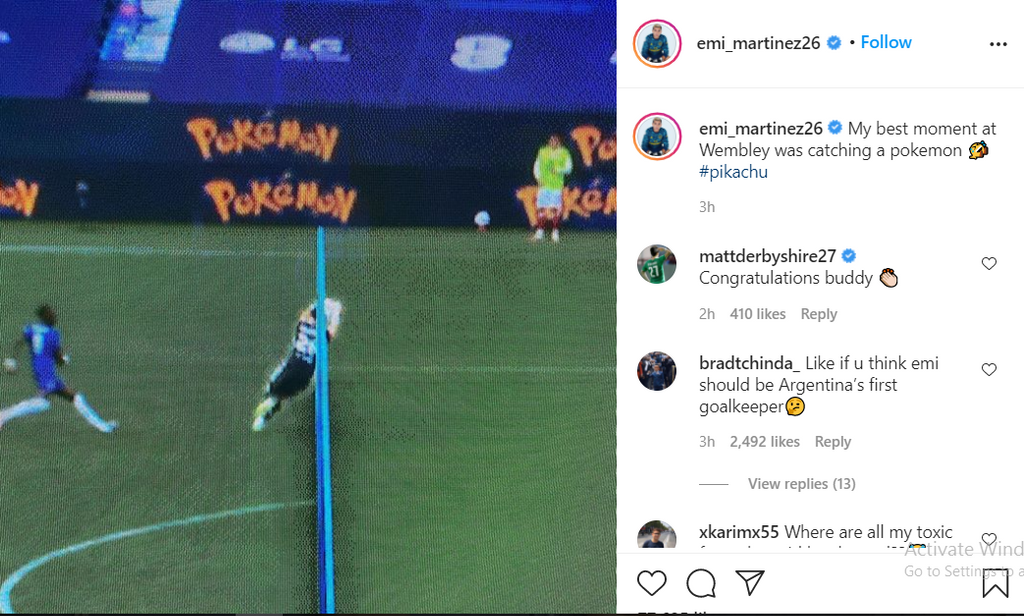1024x616 pixels.
Task: View the 2,492 likes on bradtchinda_'s comment
Action: pyautogui.click(x=764, y=442)
